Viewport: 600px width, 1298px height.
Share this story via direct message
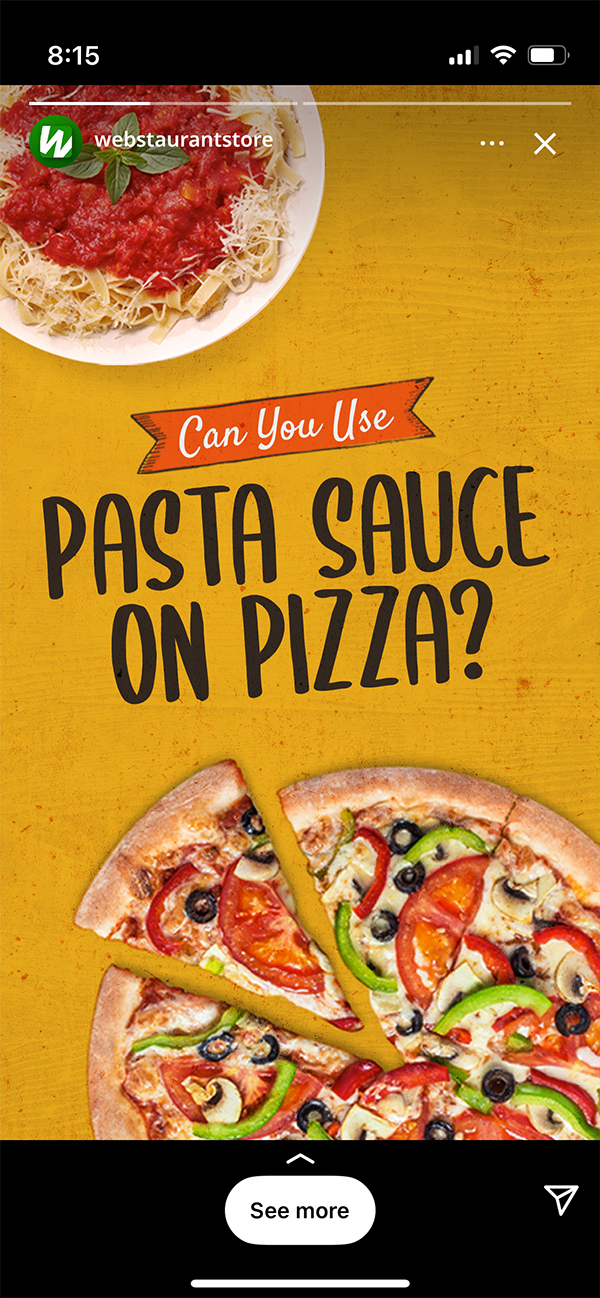point(561,1199)
